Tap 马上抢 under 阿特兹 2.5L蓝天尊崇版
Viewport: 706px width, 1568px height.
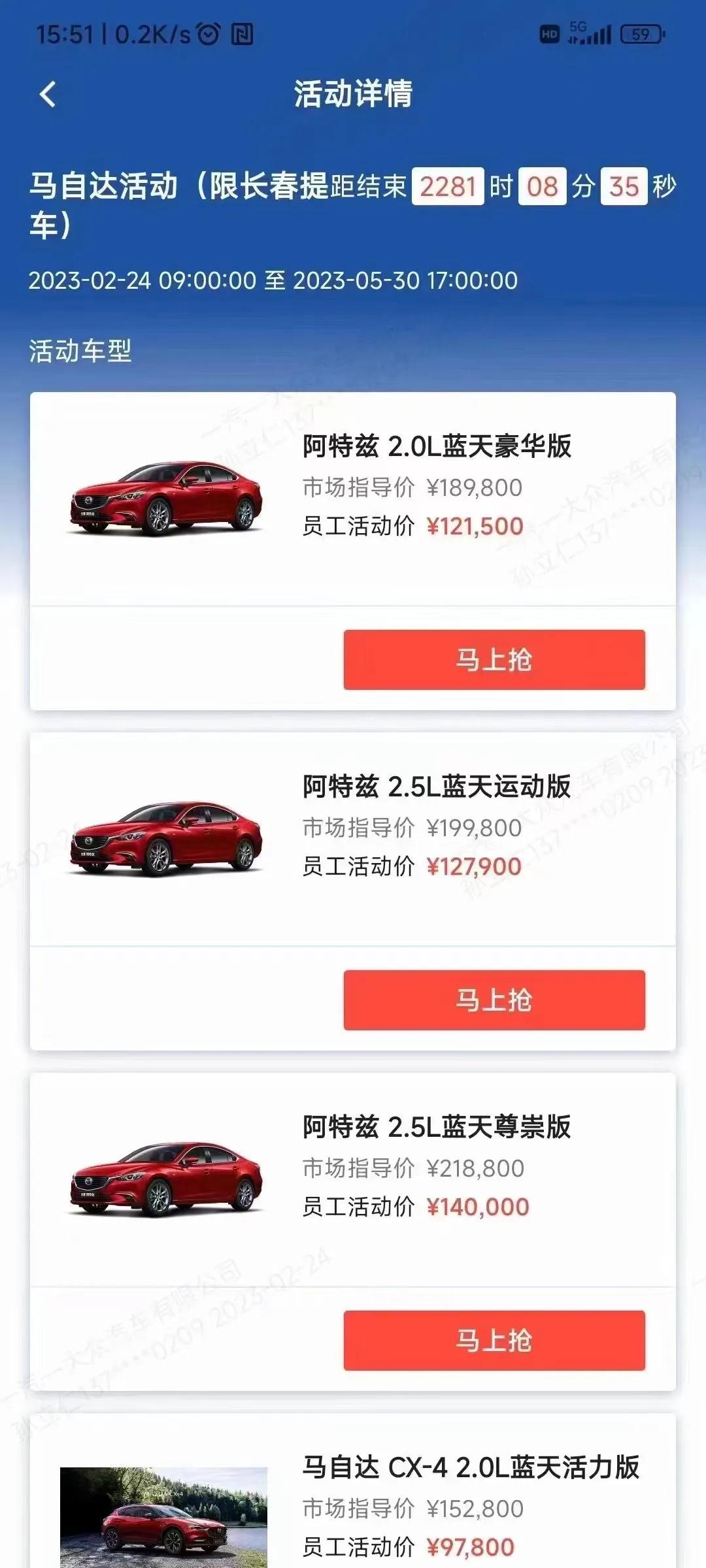(x=494, y=1341)
